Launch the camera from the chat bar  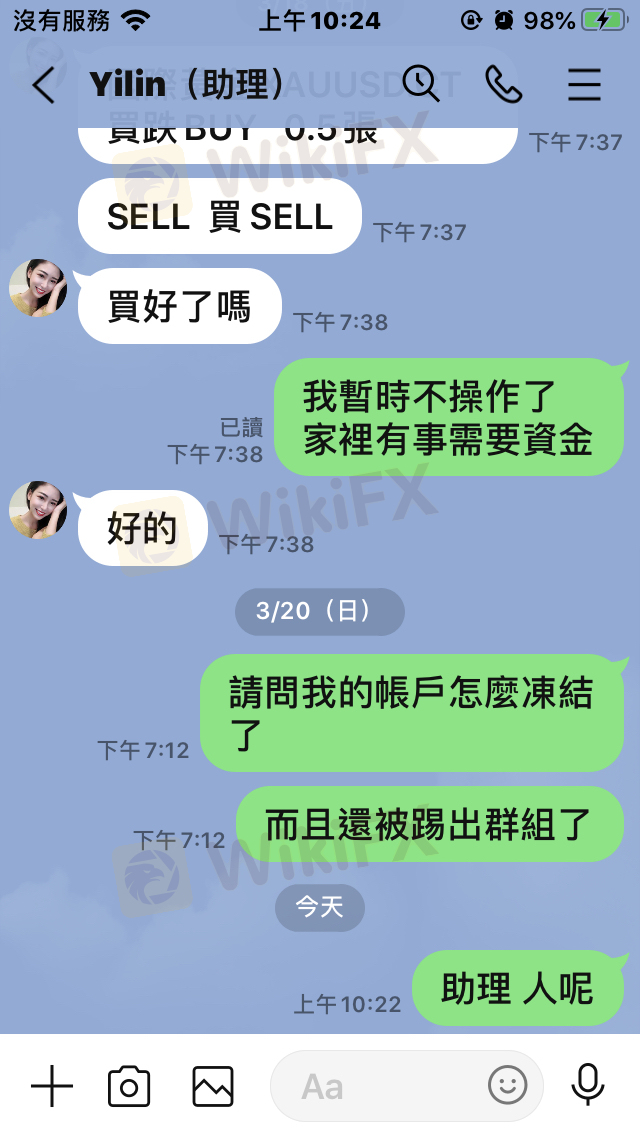click(x=129, y=1086)
